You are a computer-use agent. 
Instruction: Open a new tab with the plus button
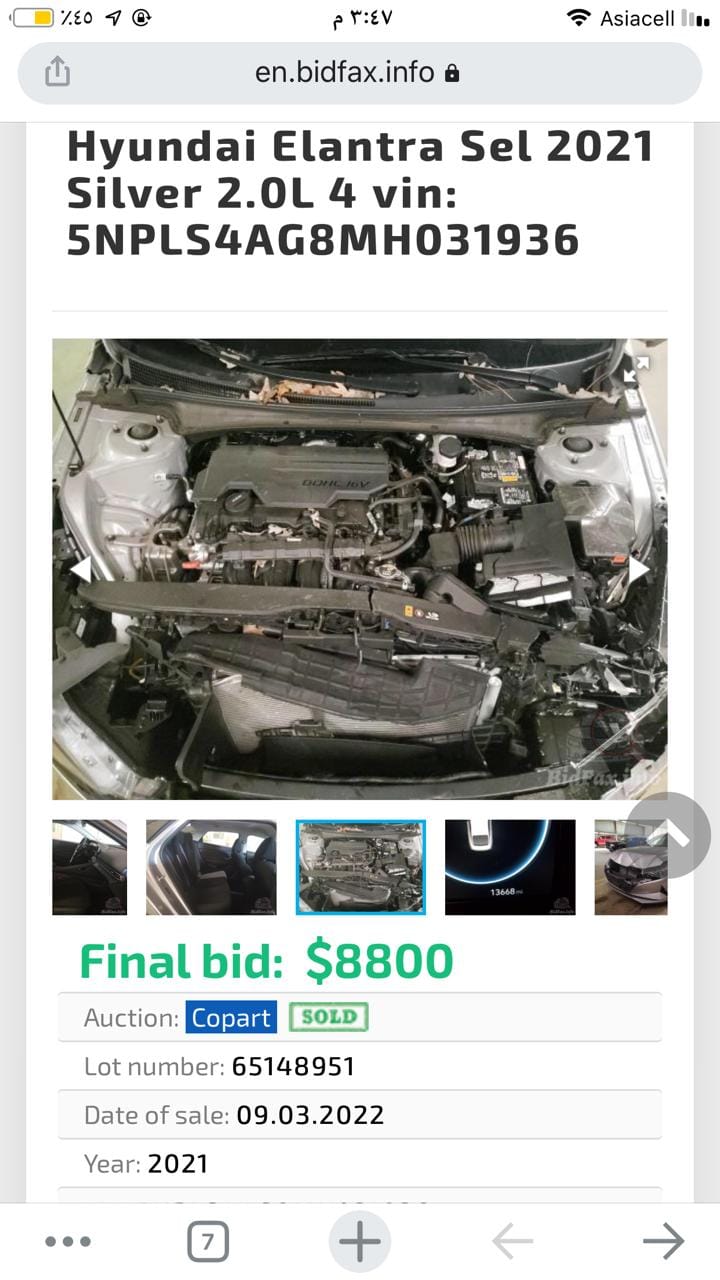360,1242
